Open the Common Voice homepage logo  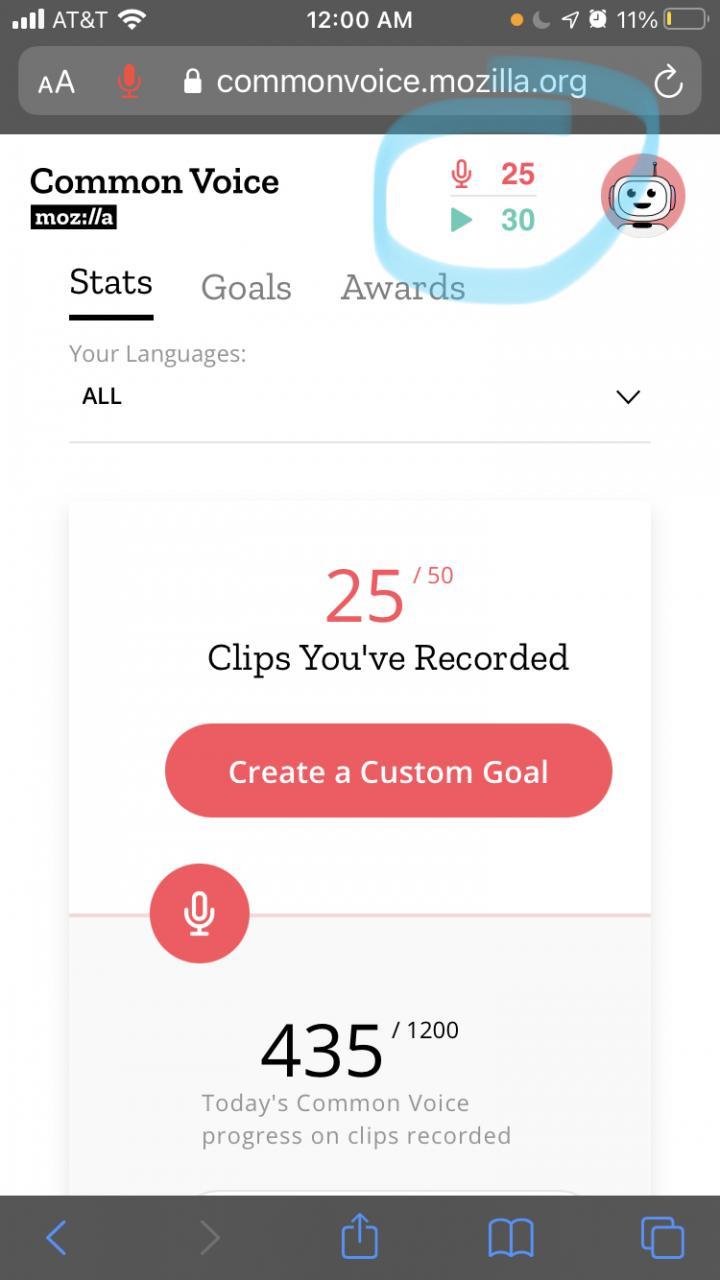tap(154, 195)
